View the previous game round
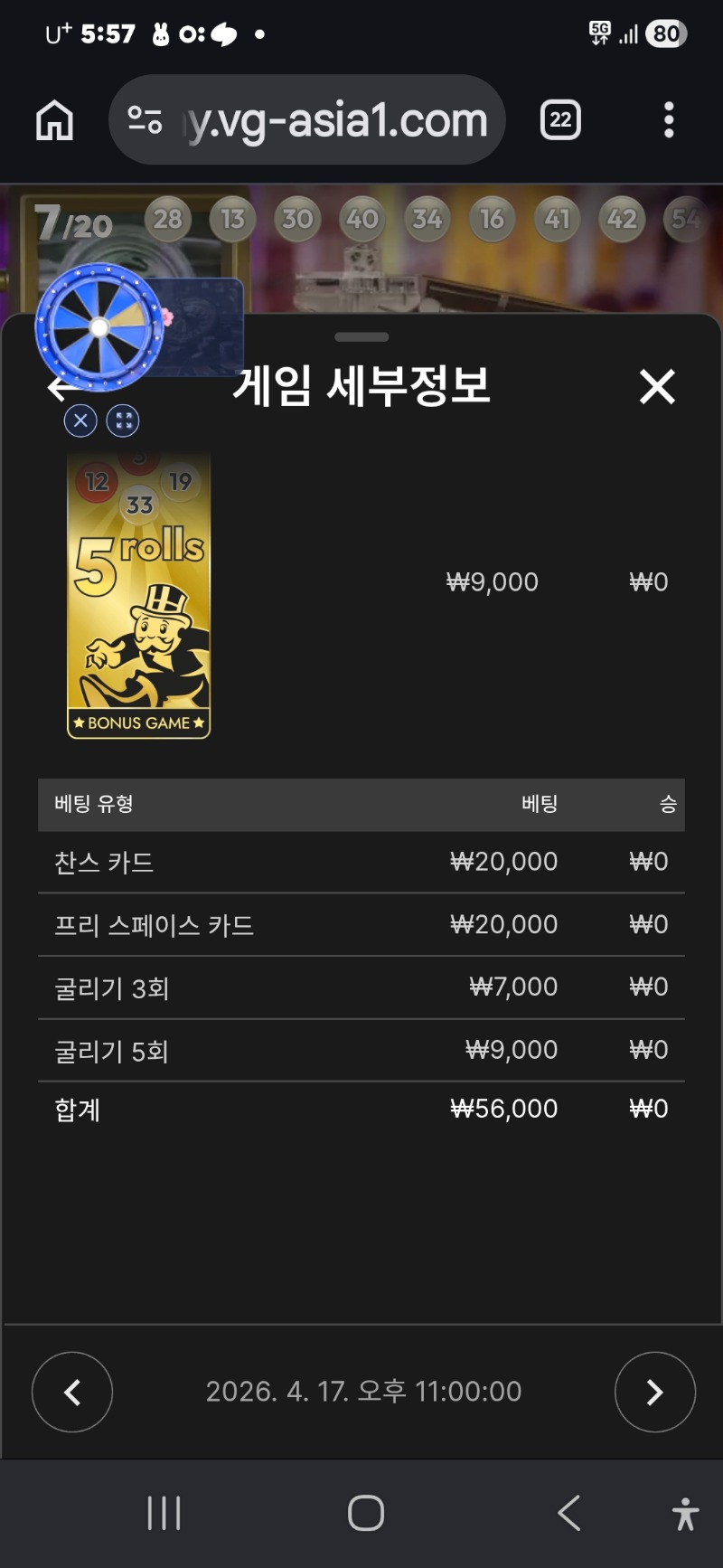723x1568 pixels. (72, 1392)
